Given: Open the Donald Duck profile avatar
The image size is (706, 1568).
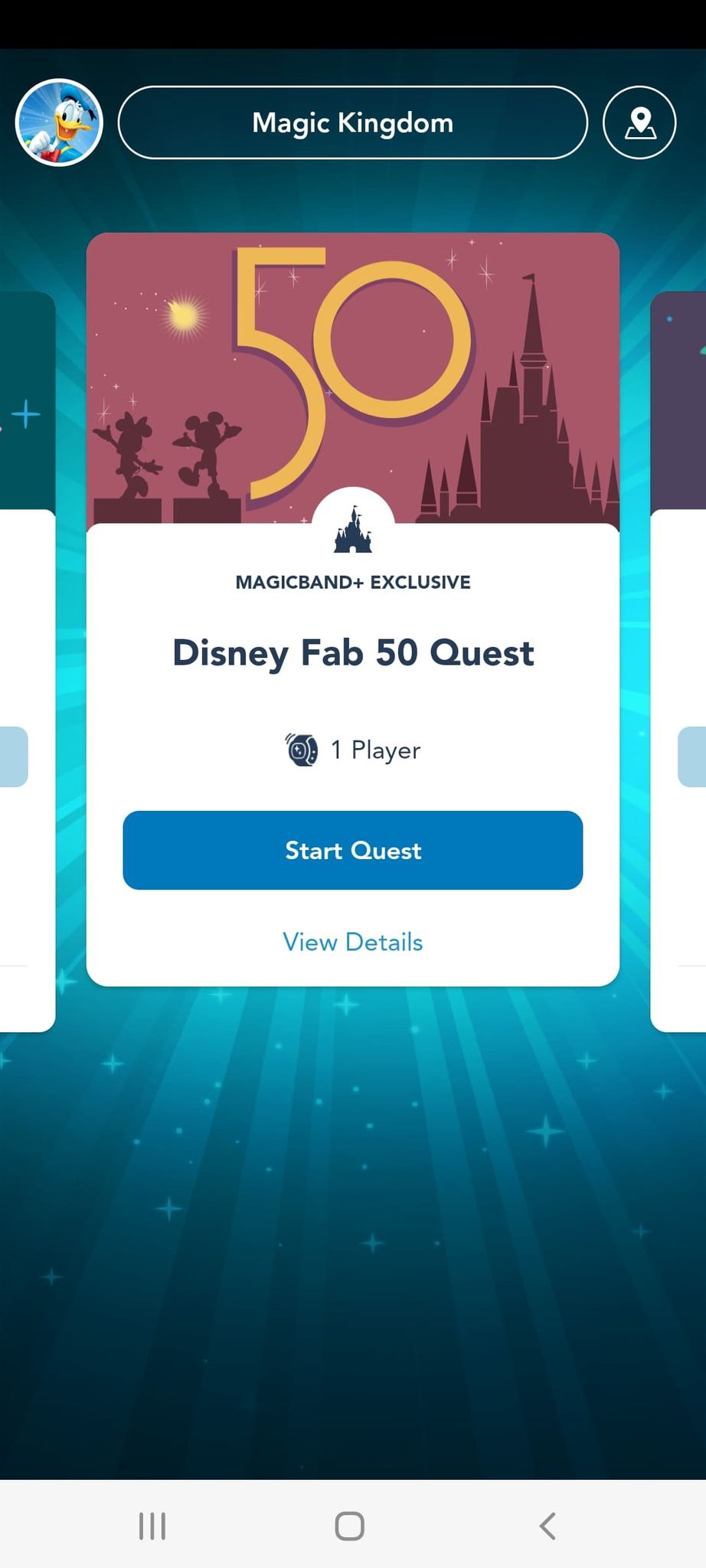Looking at the screenshot, I should pos(59,122).
